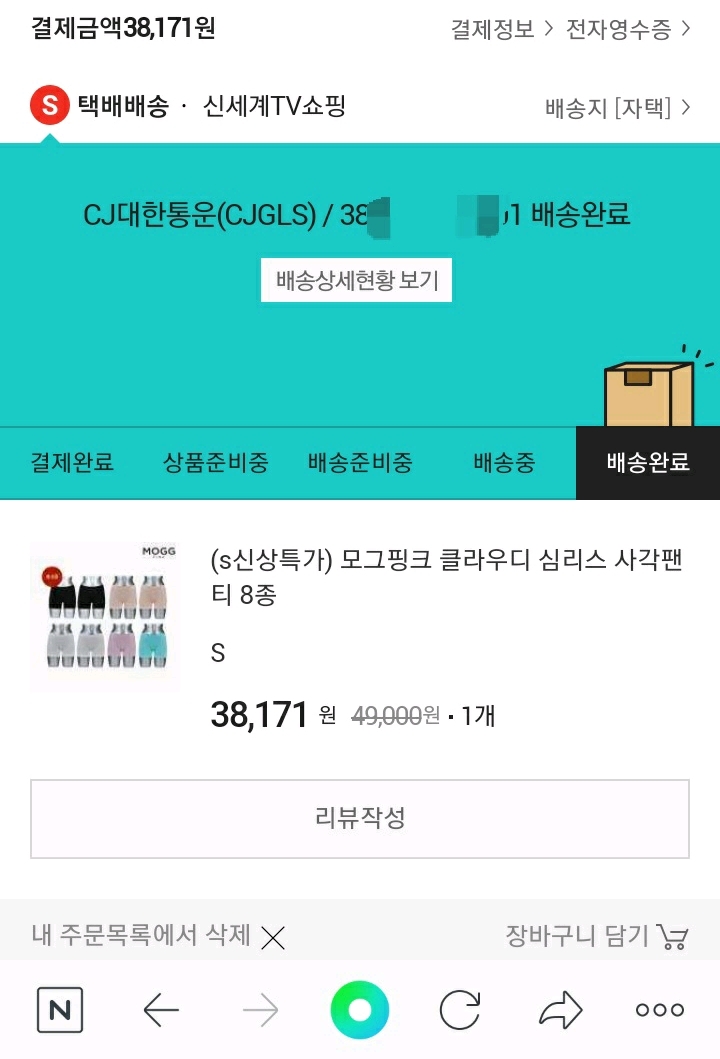Tap the 배송상세현황 보기 button
Screen dimensions: 720x1059
(357, 281)
